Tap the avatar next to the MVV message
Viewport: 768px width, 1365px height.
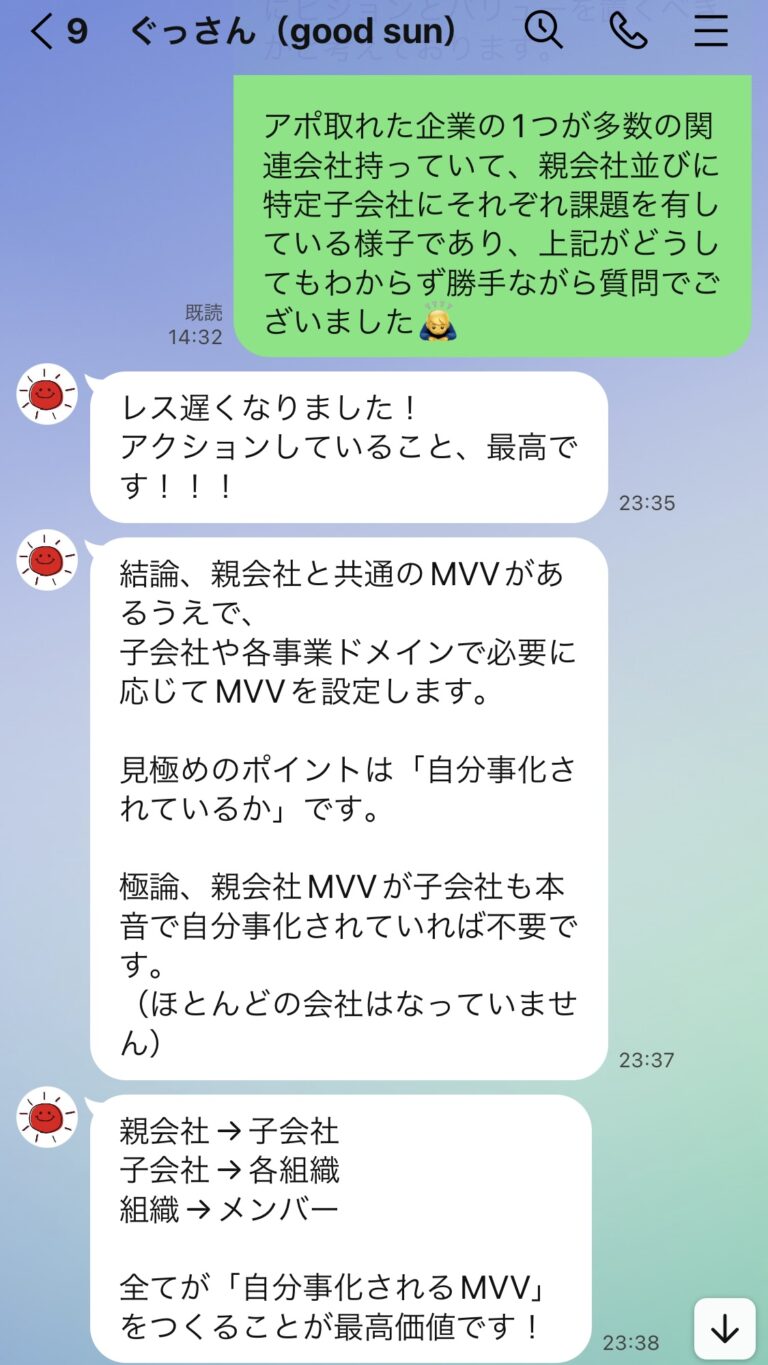46,561
